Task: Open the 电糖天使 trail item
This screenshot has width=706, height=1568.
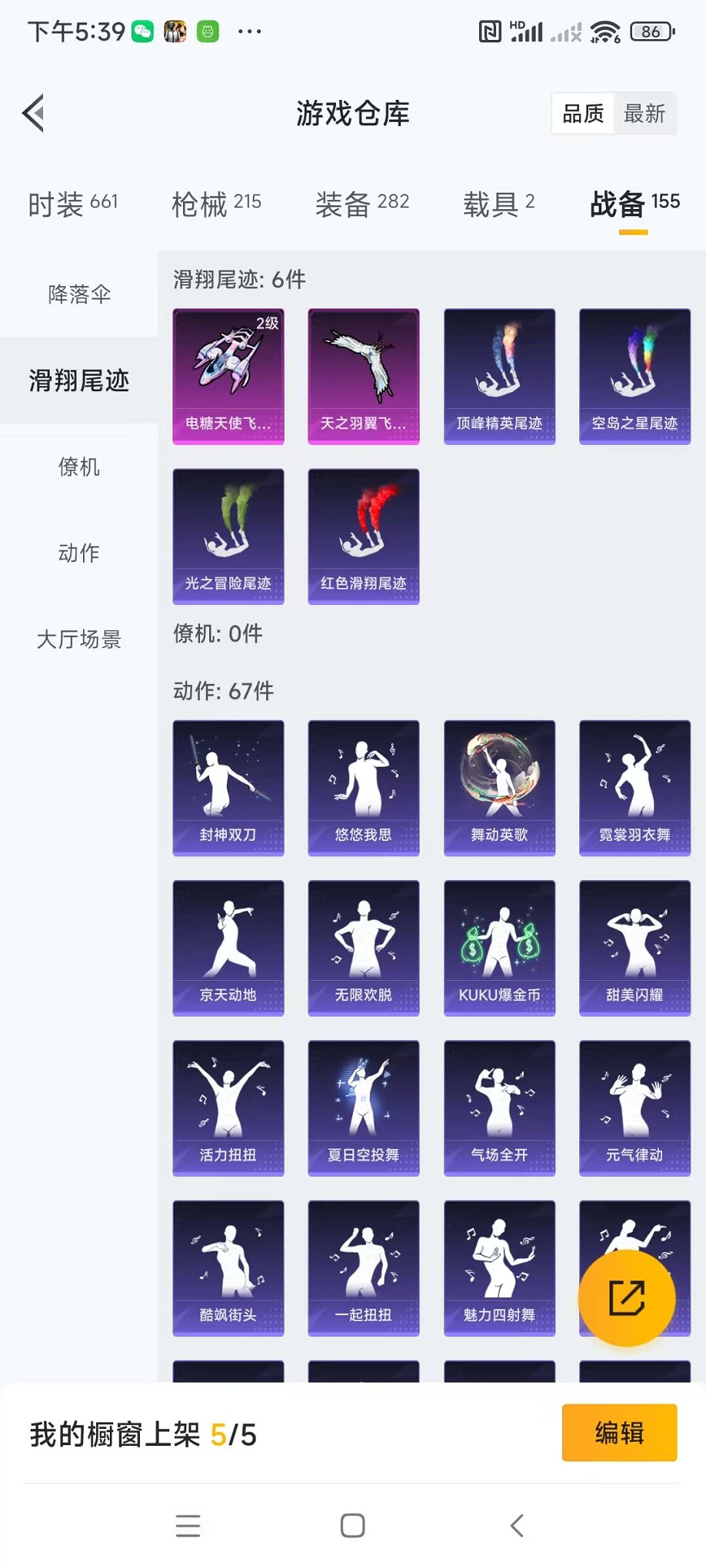Action: (x=228, y=376)
